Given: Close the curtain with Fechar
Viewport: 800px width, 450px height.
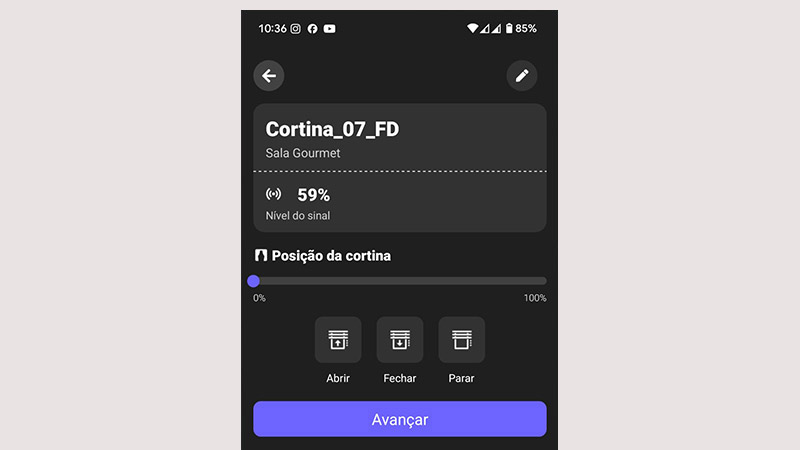Looking at the screenshot, I should (400, 340).
